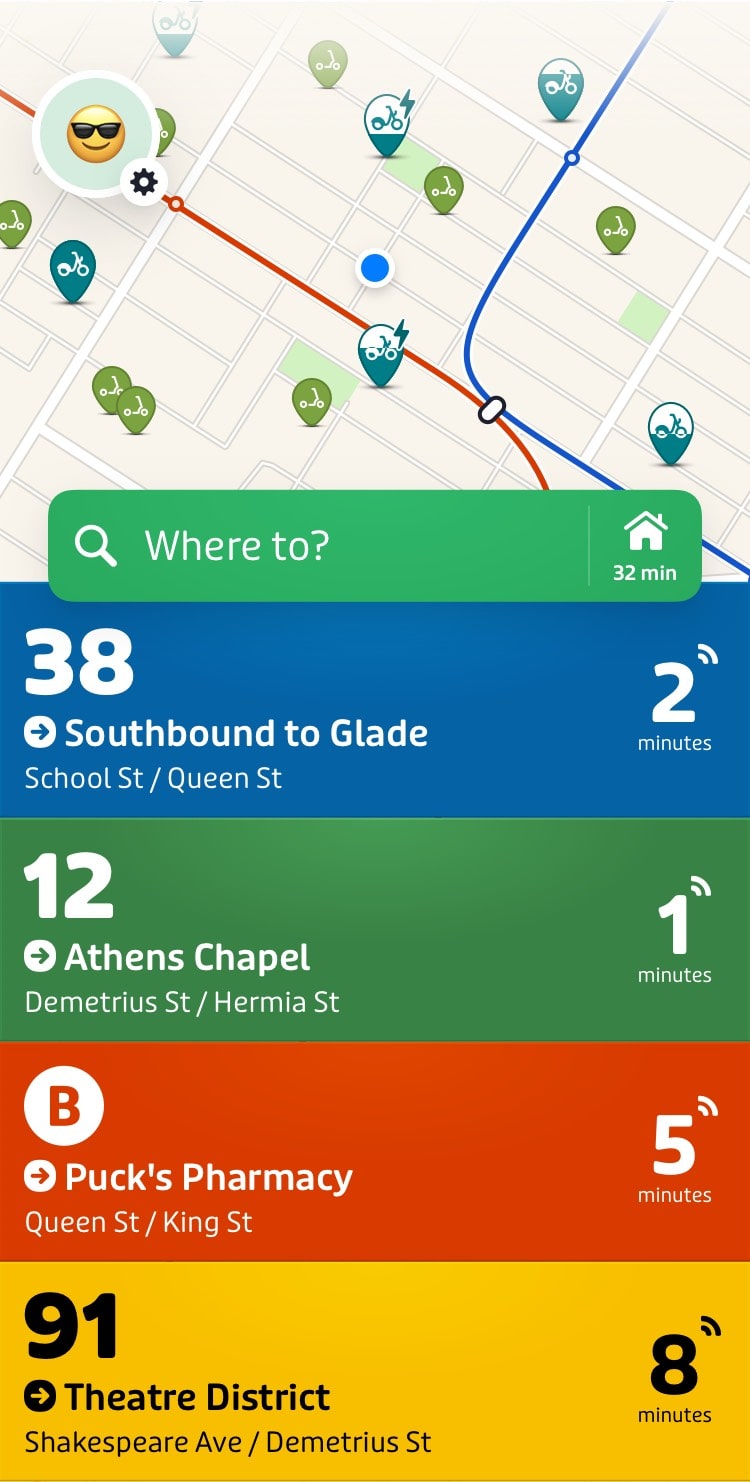View route 91 to Theatre District
The image size is (750, 1482).
(374, 1372)
